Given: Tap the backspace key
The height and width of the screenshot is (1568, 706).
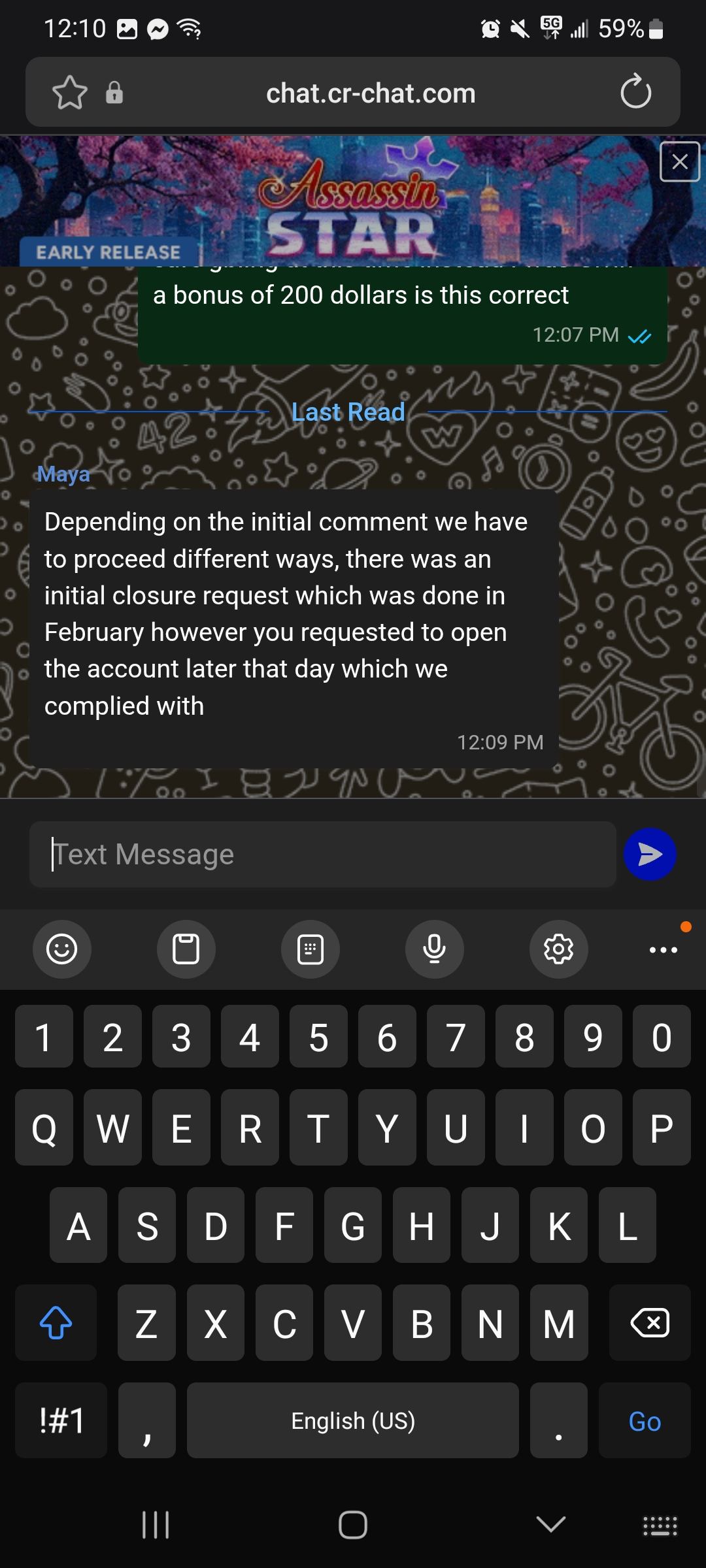Looking at the screenshot, I should coord(649,1323).
